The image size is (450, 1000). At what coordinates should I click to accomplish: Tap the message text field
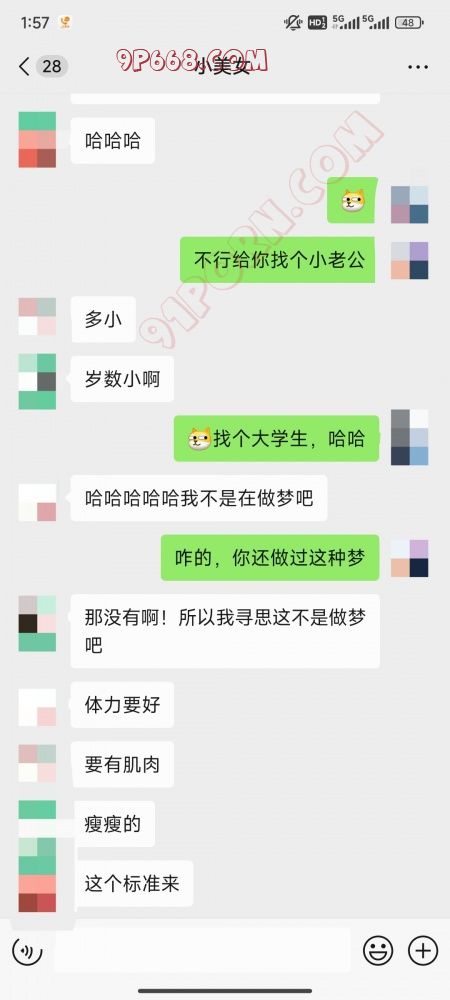point(202,951)
